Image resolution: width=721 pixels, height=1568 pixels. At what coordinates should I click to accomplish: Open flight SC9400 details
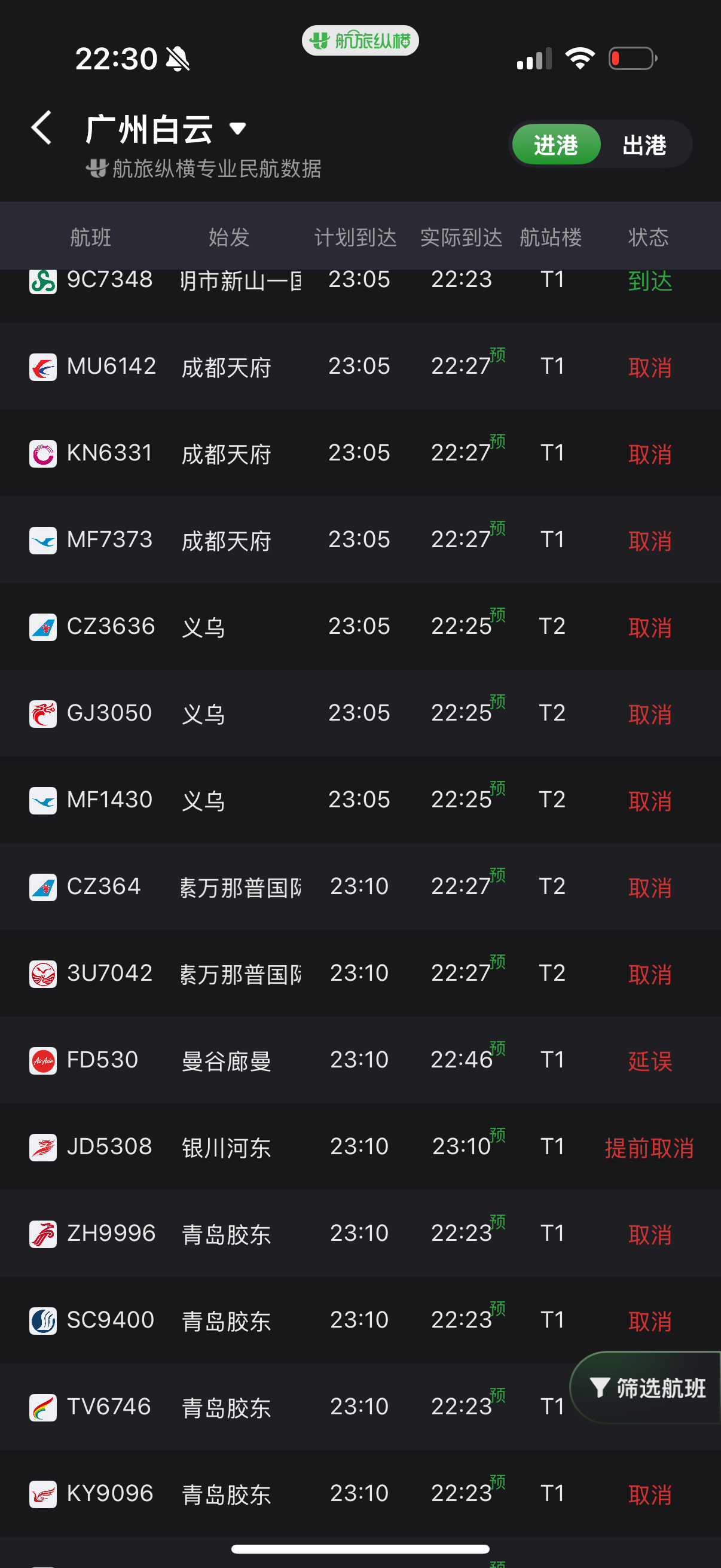coord(360,1320)
